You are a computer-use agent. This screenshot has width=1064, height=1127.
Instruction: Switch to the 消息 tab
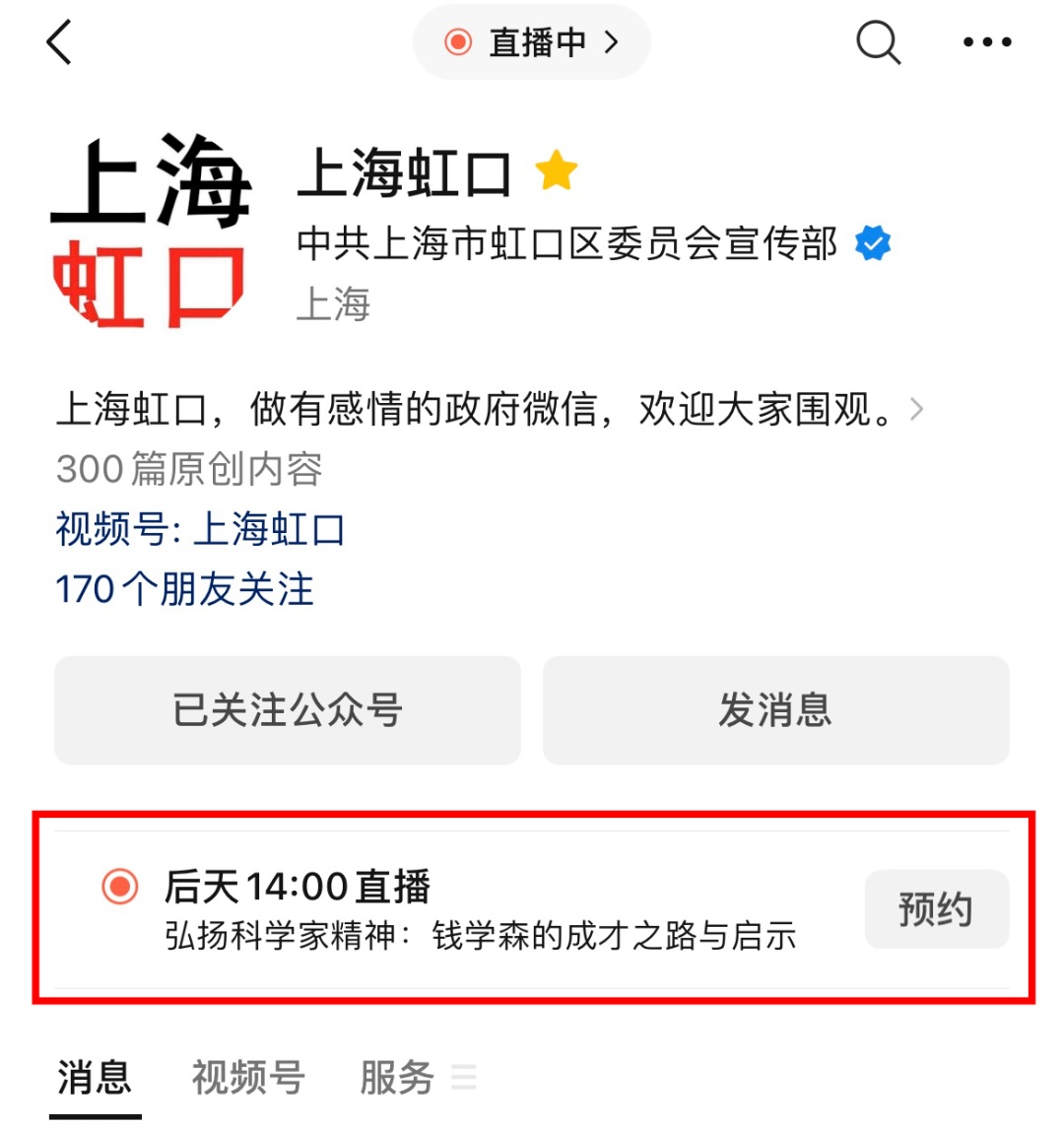tap(95, 1078)
